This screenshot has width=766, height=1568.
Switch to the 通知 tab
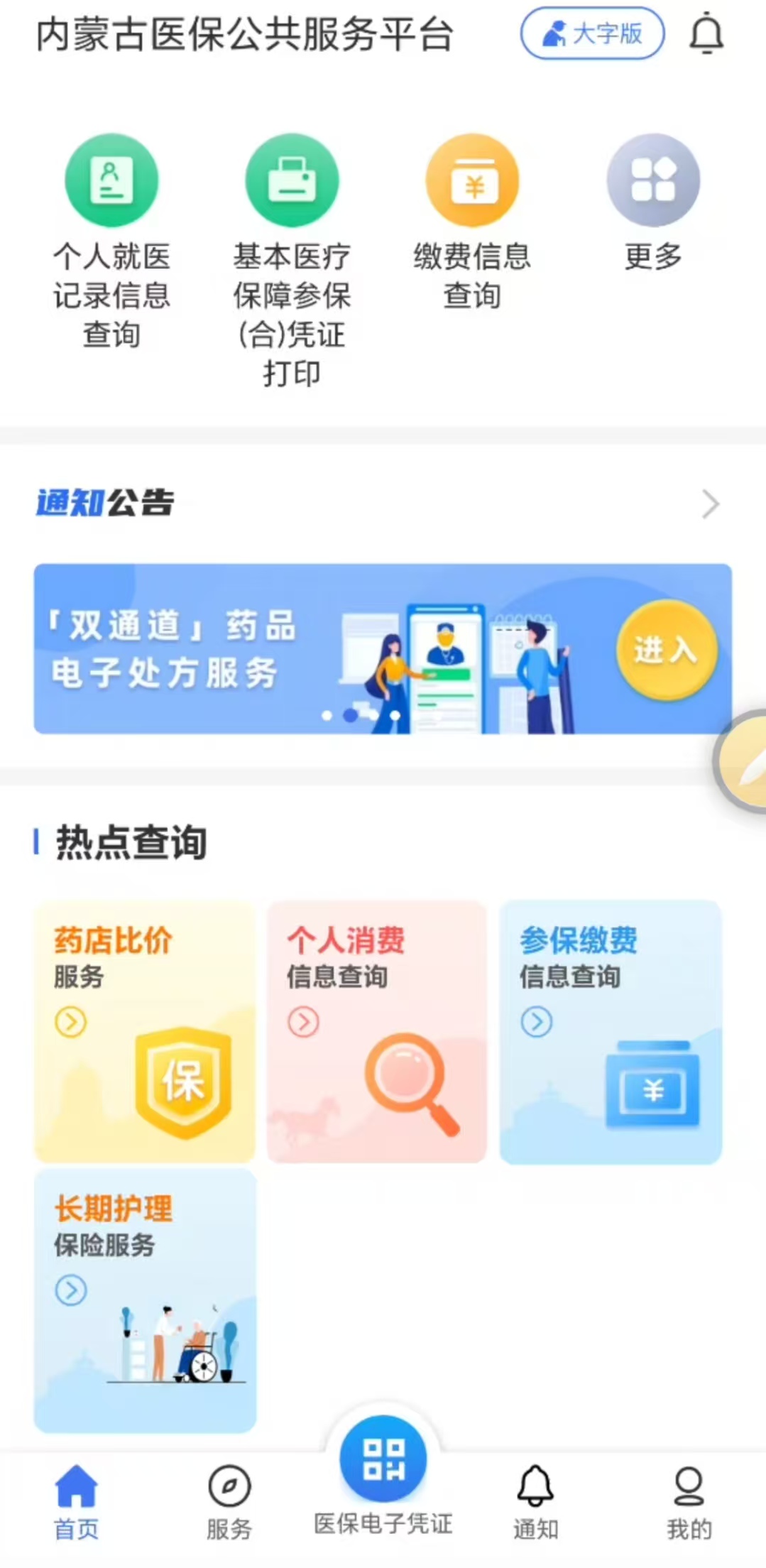(x=536, y=1500)
